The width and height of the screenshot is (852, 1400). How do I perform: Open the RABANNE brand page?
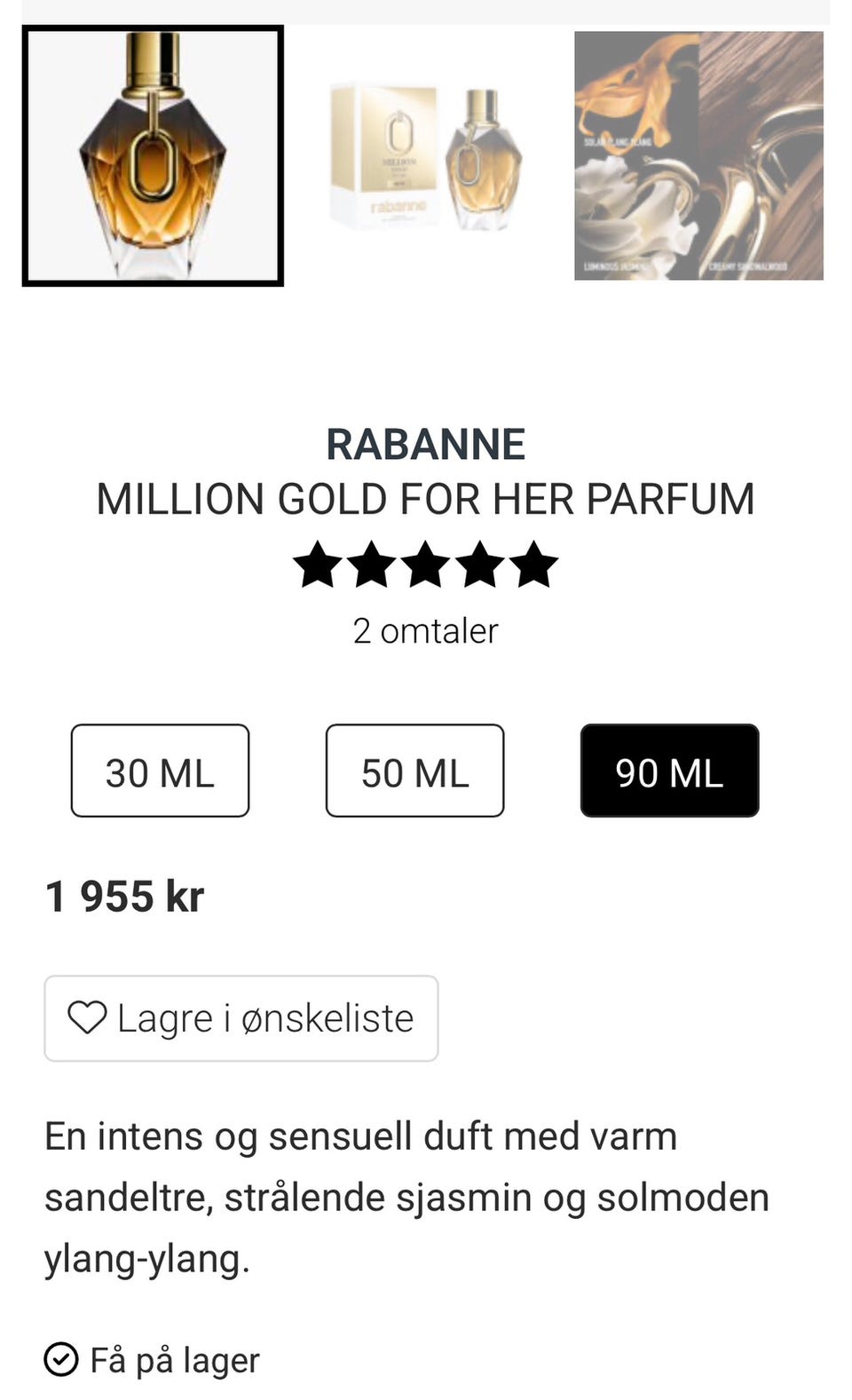click(425, 444)
